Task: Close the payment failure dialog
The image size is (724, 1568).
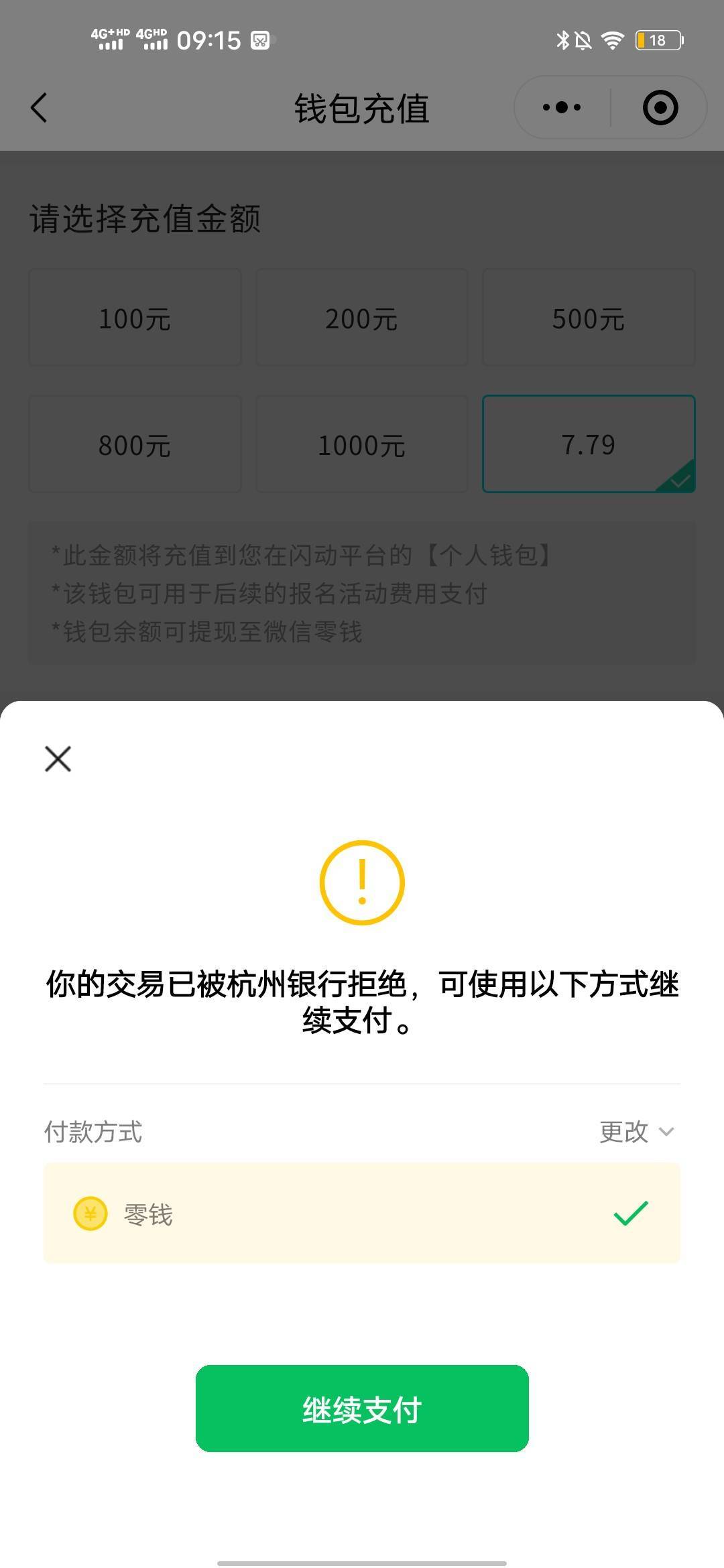Action: coord(58,759)
